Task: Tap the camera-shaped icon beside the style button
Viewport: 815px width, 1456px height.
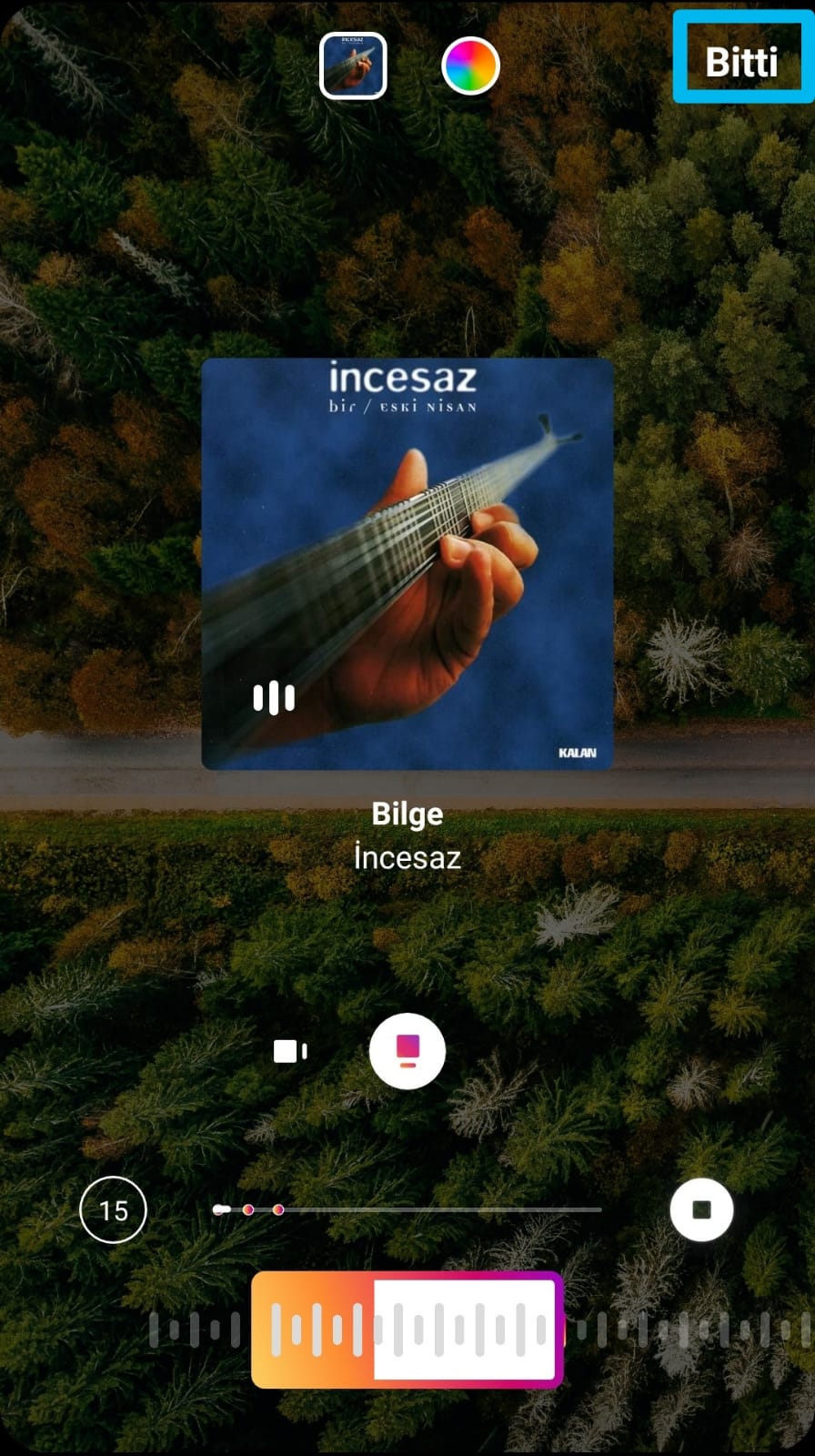Action: pos(290,1051)
